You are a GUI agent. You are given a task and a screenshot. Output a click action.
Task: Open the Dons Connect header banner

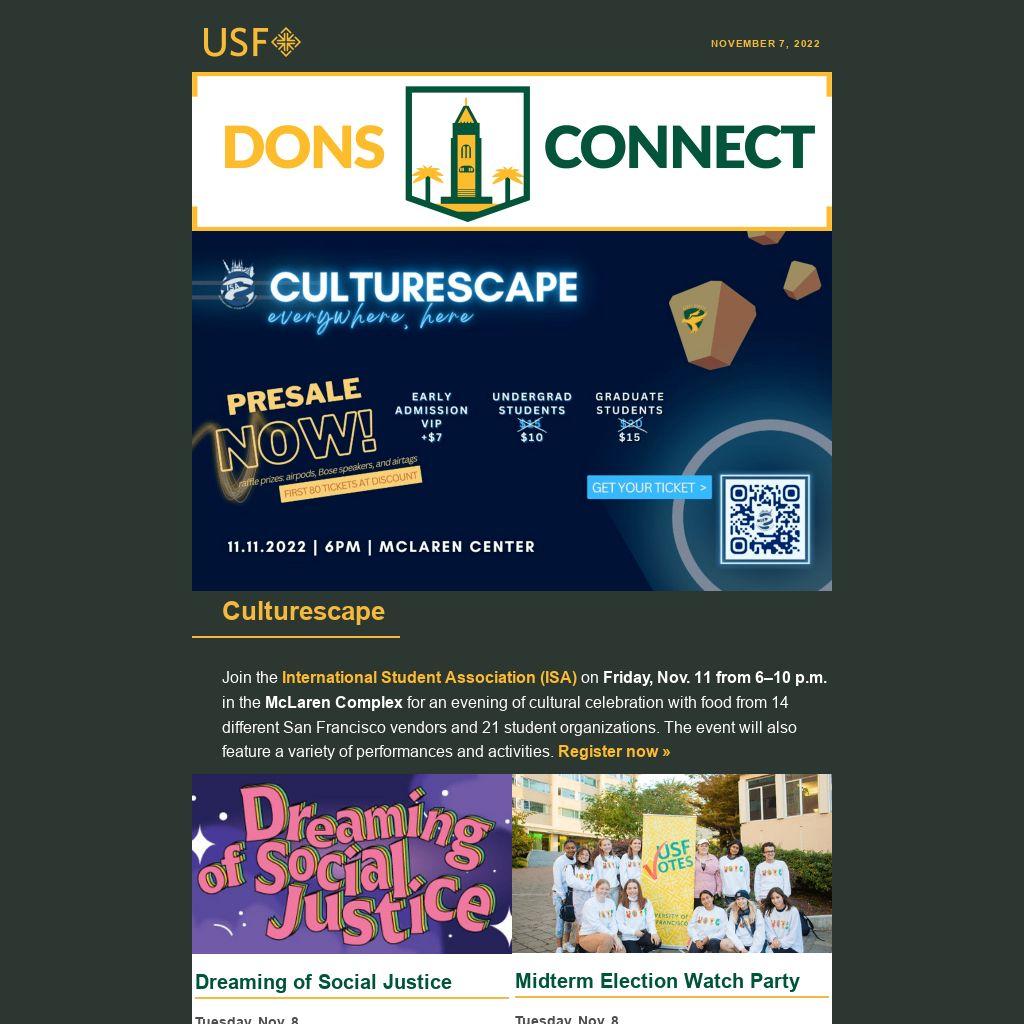pos(511,151)
